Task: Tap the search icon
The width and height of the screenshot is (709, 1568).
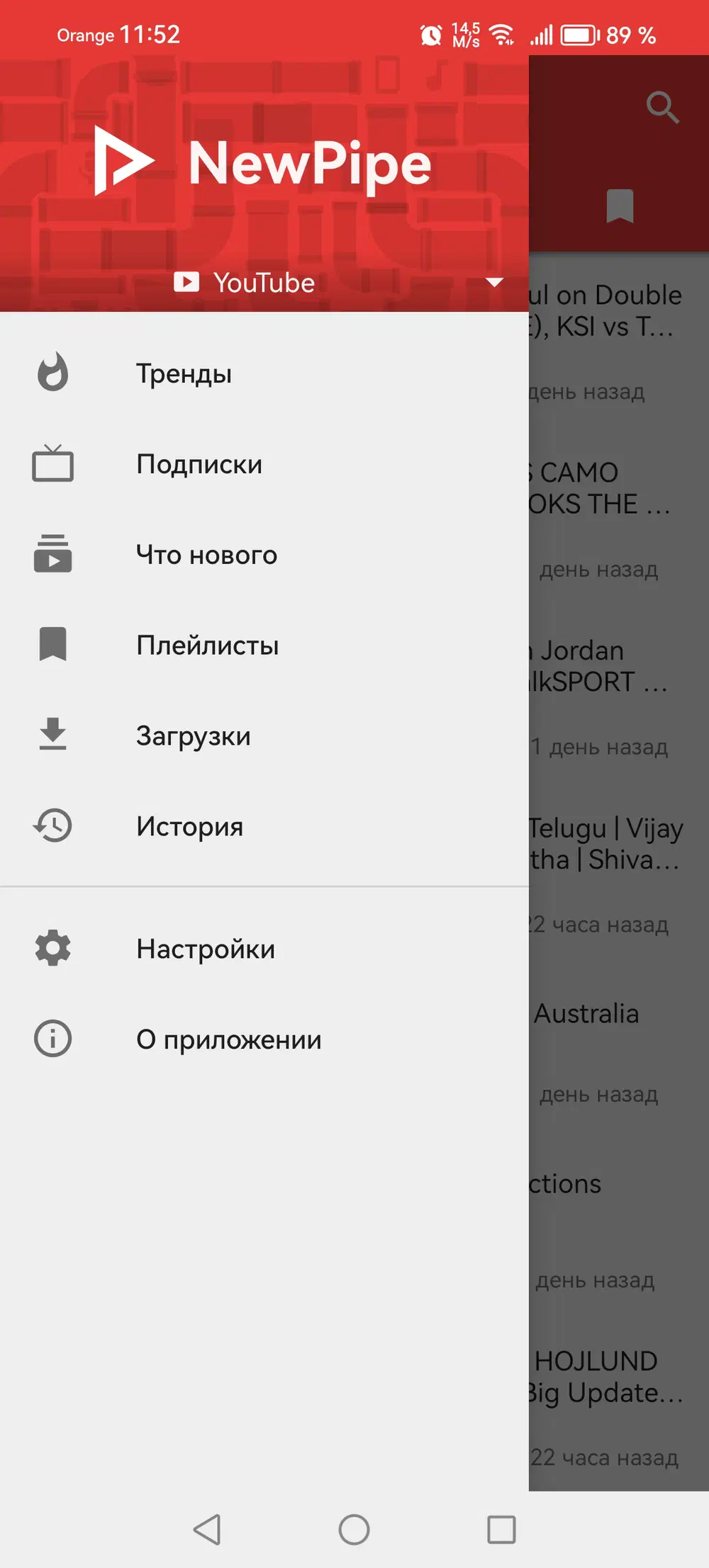Action: (x=662, y=108)
